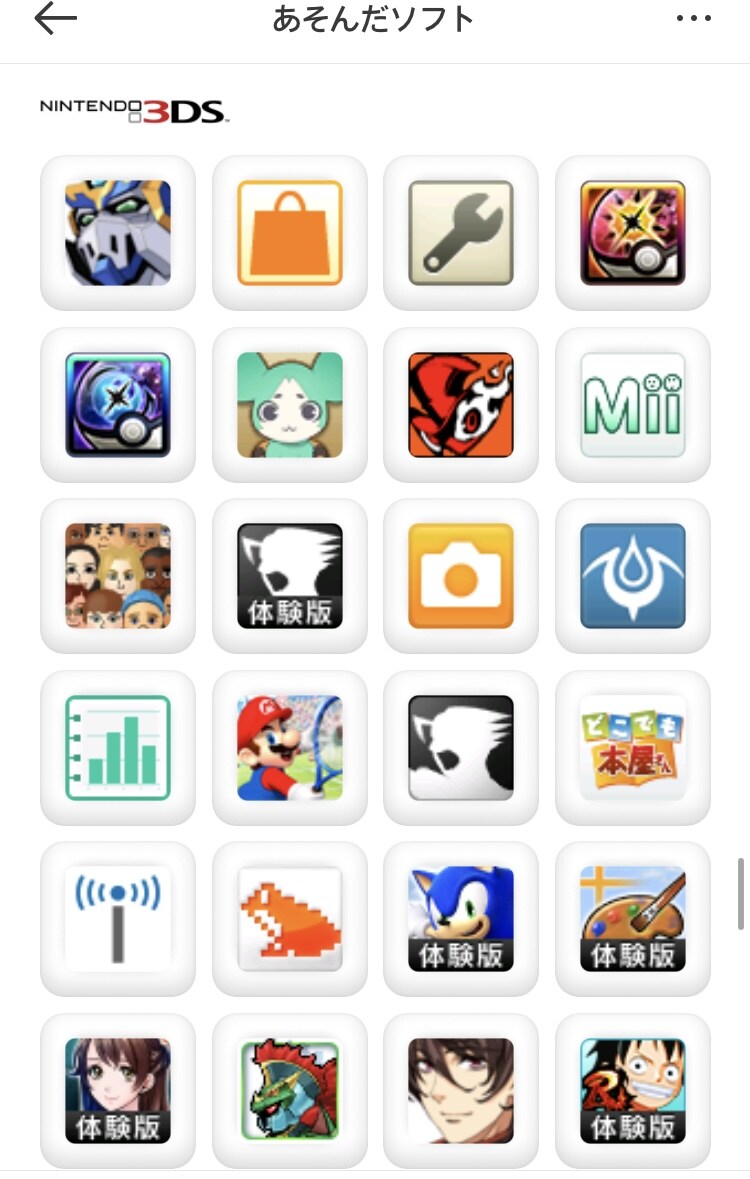Open the One Piece Luffy demo tile

pyautogui.click(x=633, y=1091)
